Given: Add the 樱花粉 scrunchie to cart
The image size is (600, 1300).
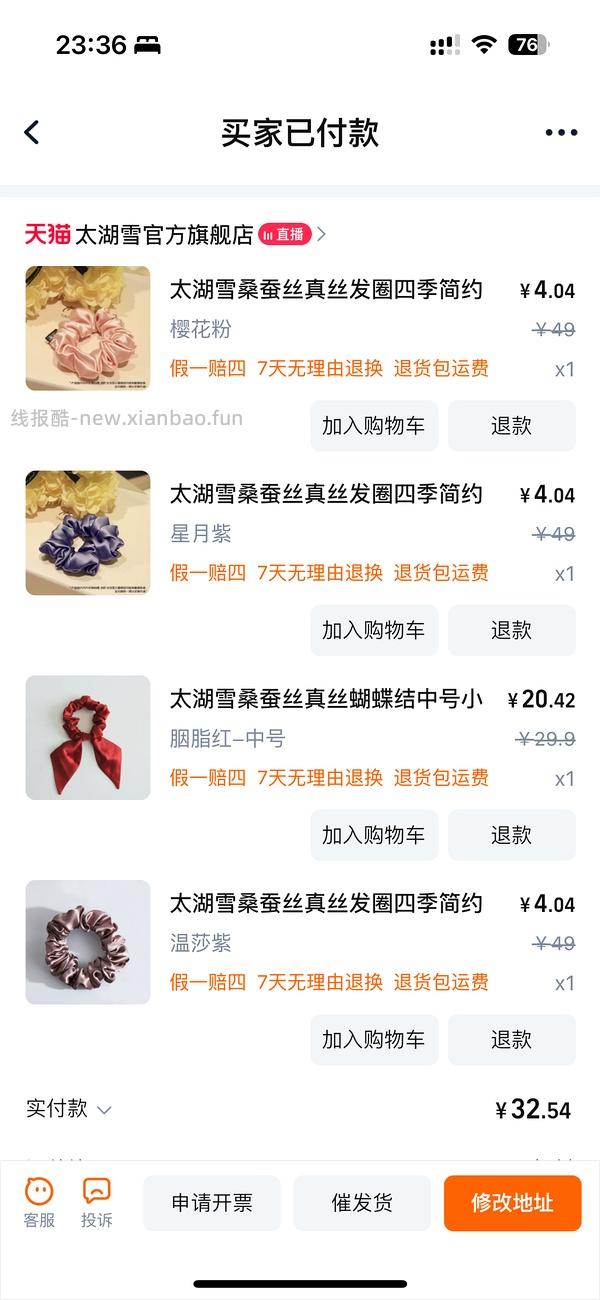Looking at the screenshot, I should pos(374,426).
